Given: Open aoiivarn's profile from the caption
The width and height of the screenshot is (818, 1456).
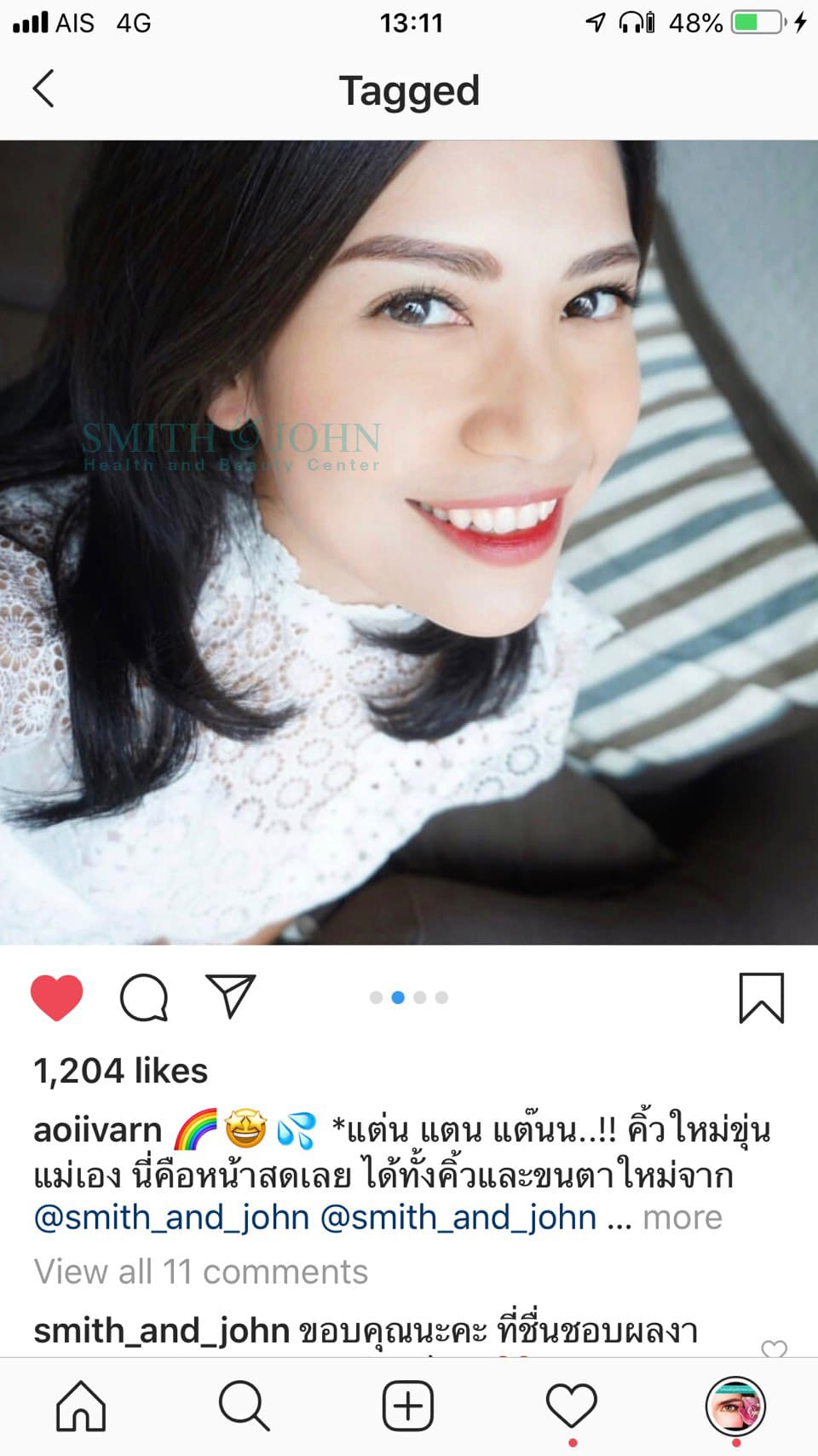Looking at the screenshot, I should [x=97, y=1130].
